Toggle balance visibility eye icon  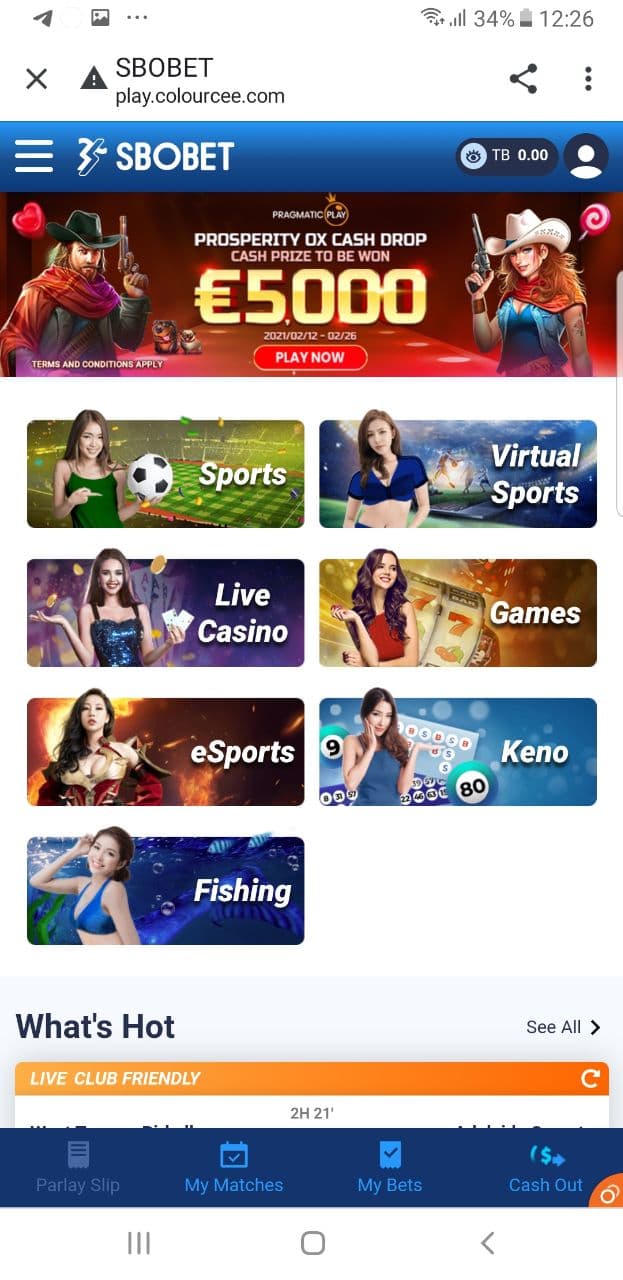pos(473,156)
